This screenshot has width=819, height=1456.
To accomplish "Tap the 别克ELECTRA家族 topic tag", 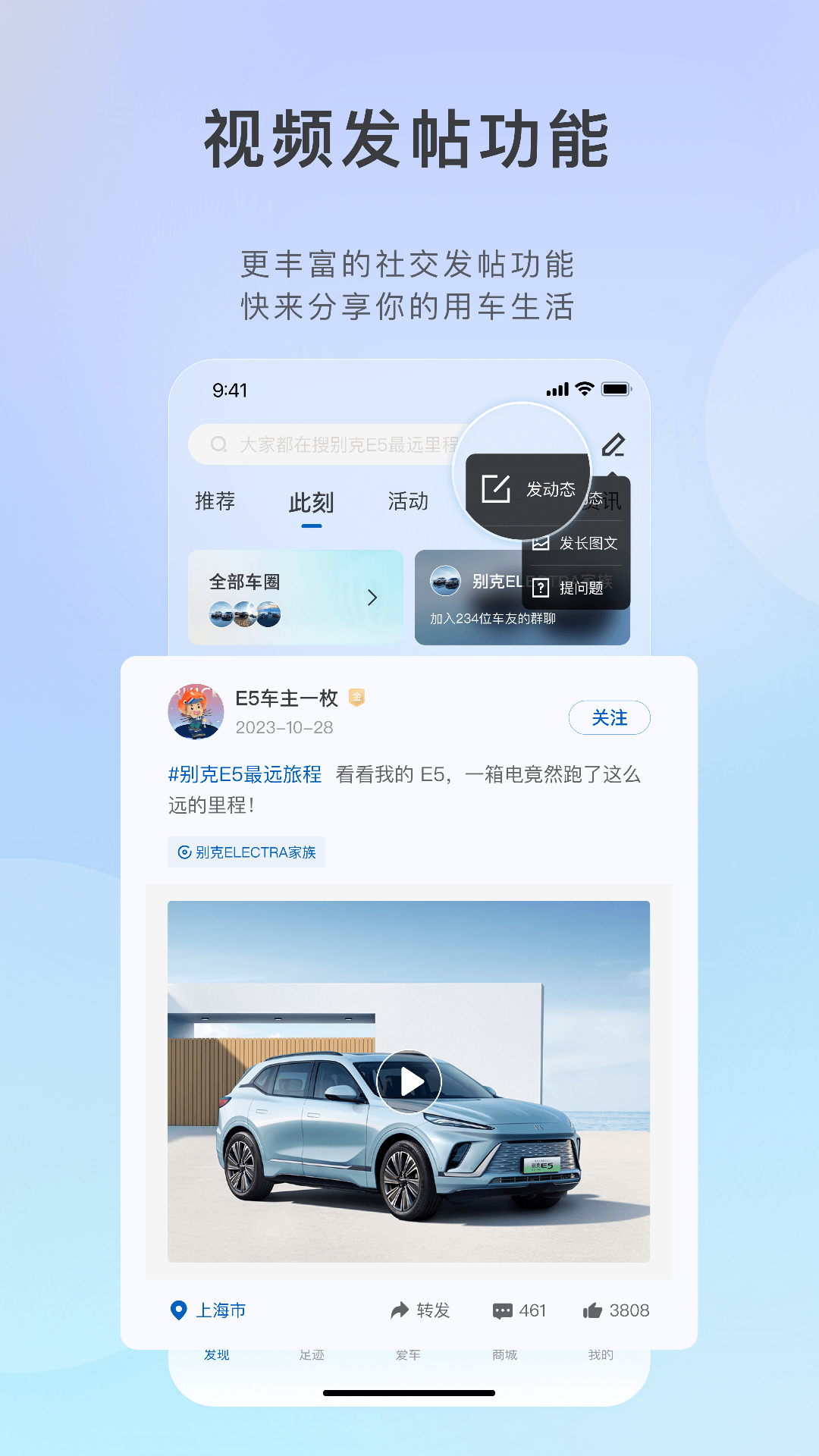I will (x=246, y=852).
